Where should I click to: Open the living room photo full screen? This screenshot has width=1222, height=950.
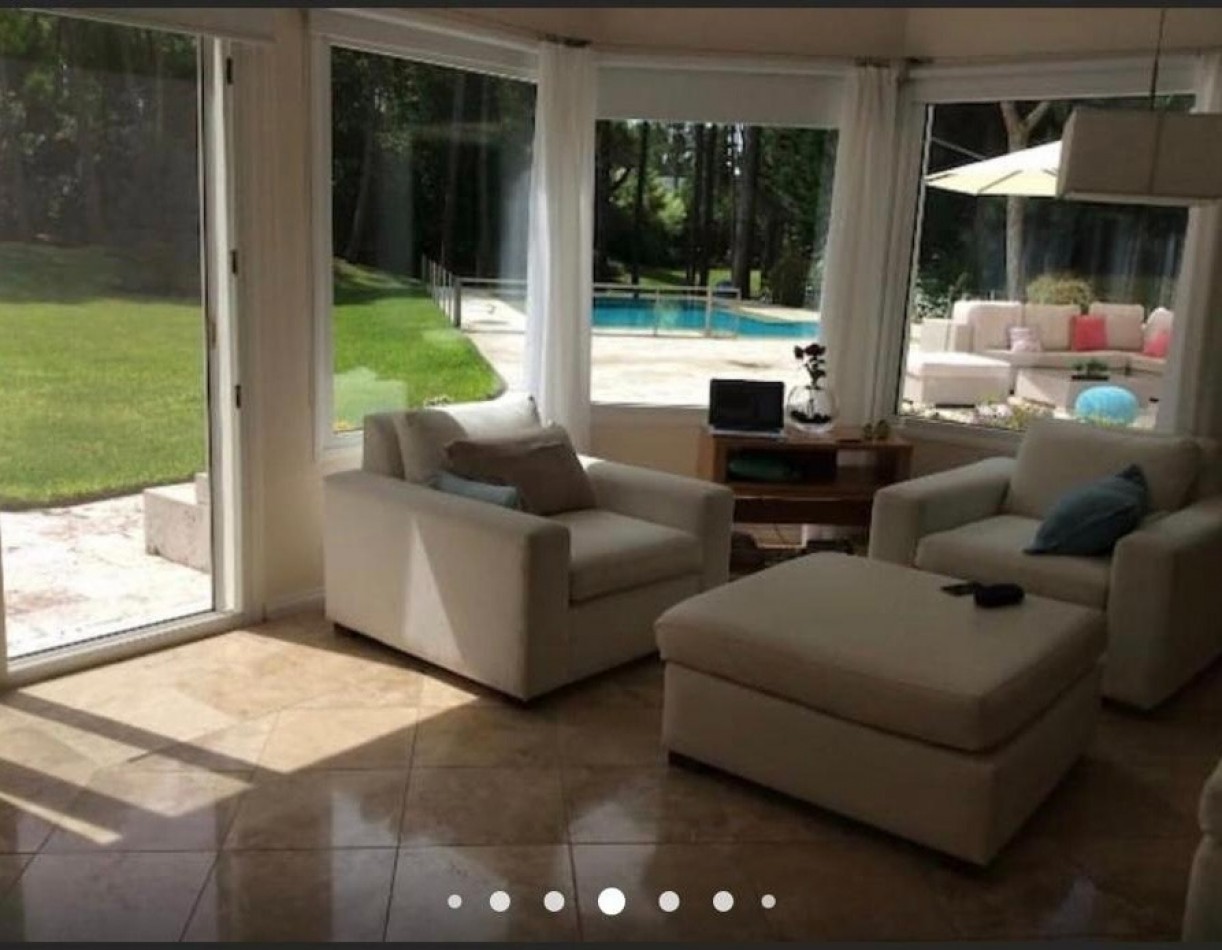[x=611, y=450]
